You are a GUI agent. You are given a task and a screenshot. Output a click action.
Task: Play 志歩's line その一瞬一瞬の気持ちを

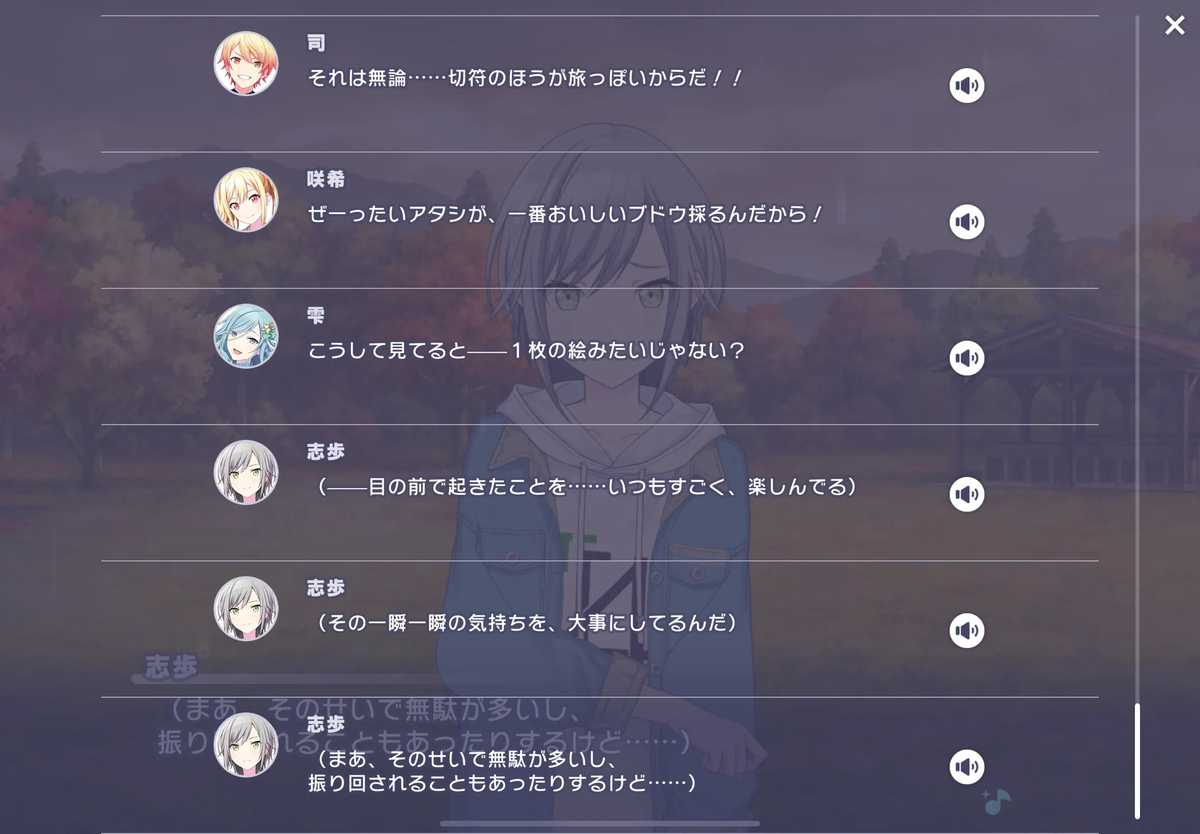point(967,631)
